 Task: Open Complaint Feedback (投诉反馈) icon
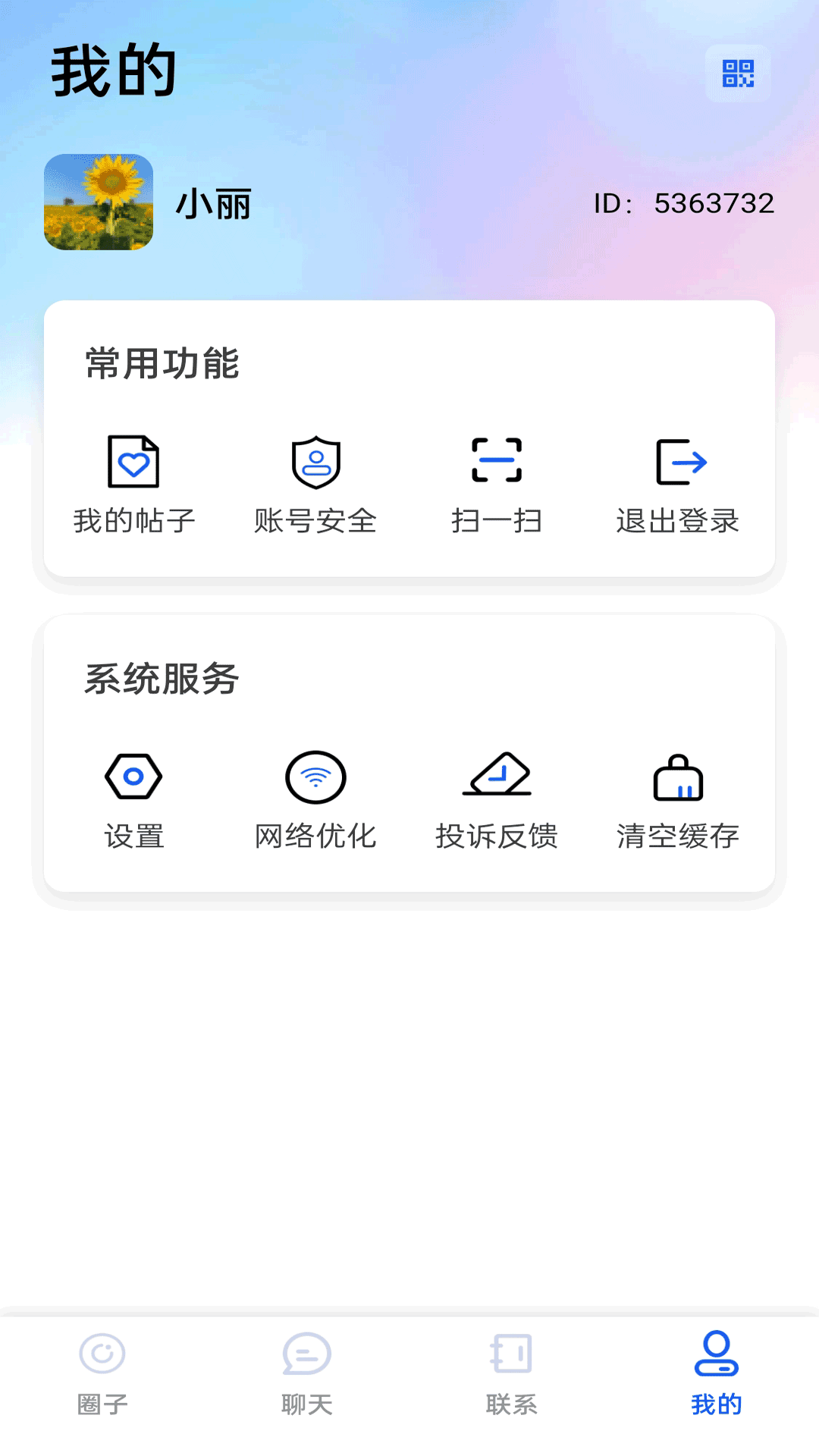tap(497, 776)
